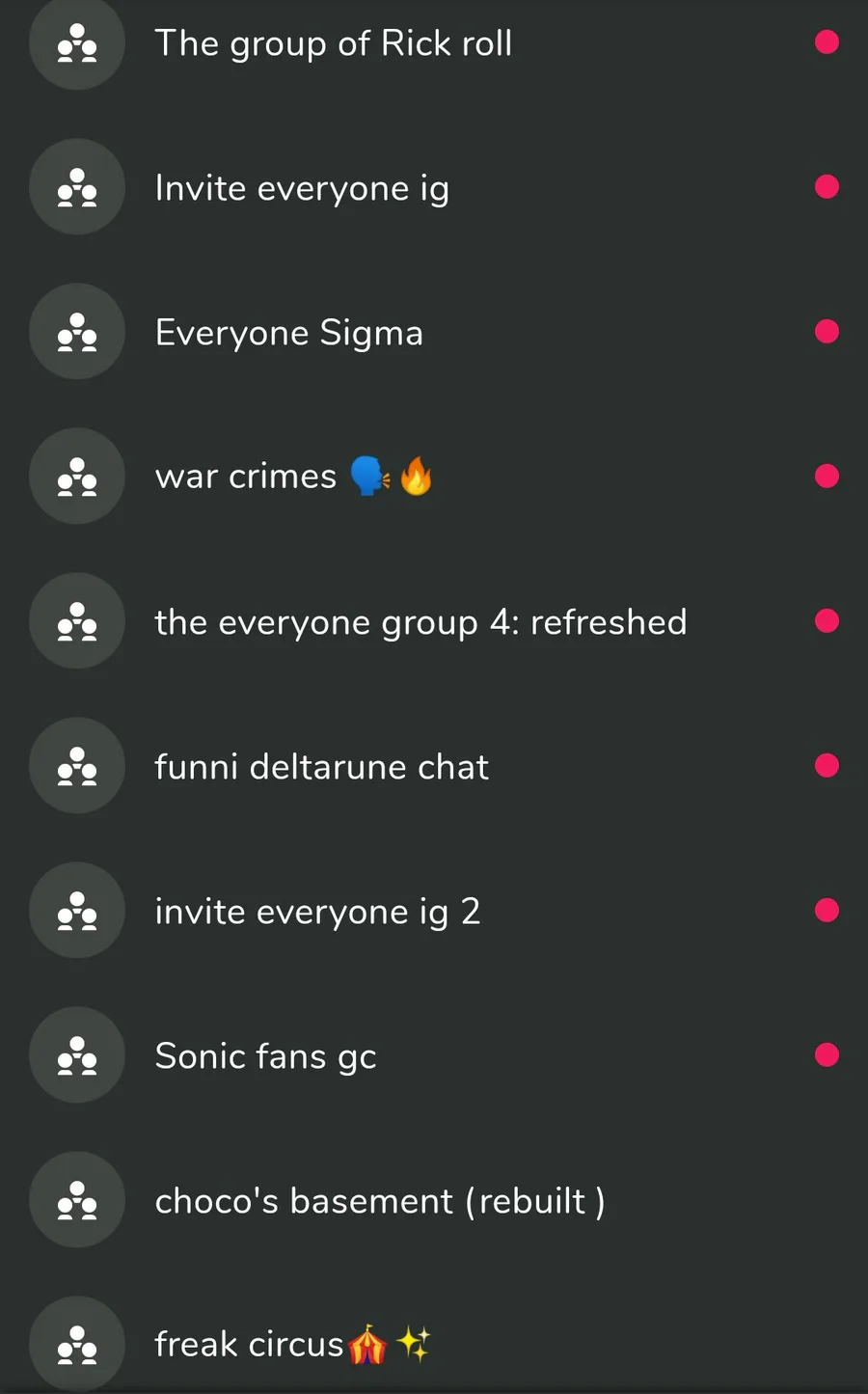Open the freak circus group chat

(289, 1344)
